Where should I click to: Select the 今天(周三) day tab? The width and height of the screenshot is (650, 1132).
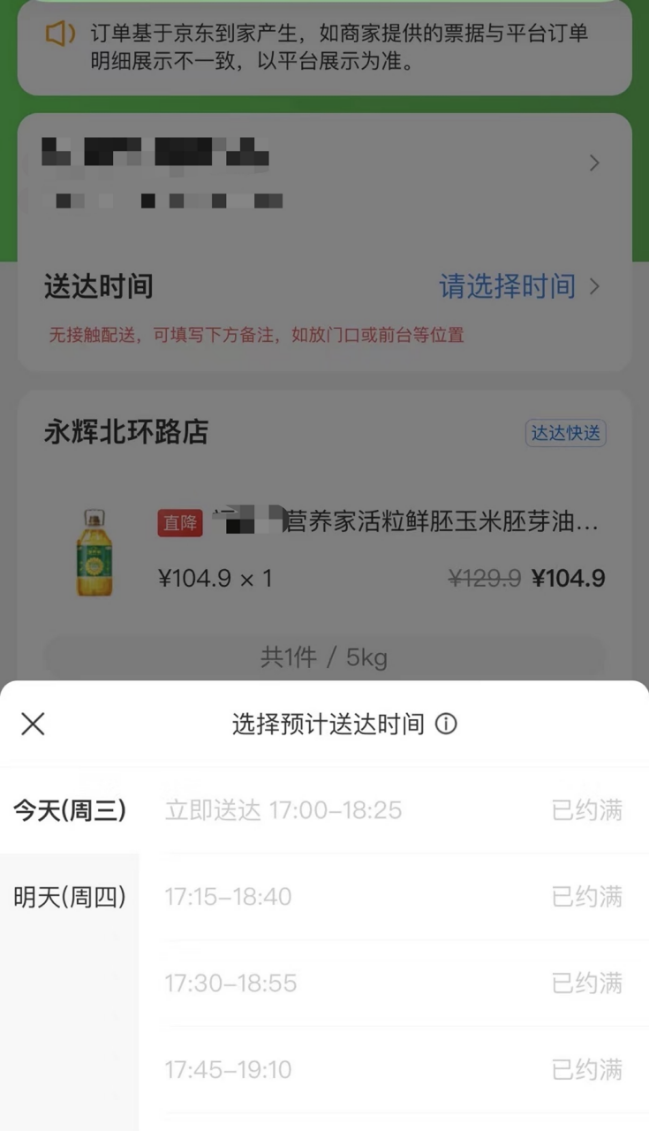[69, 810]
